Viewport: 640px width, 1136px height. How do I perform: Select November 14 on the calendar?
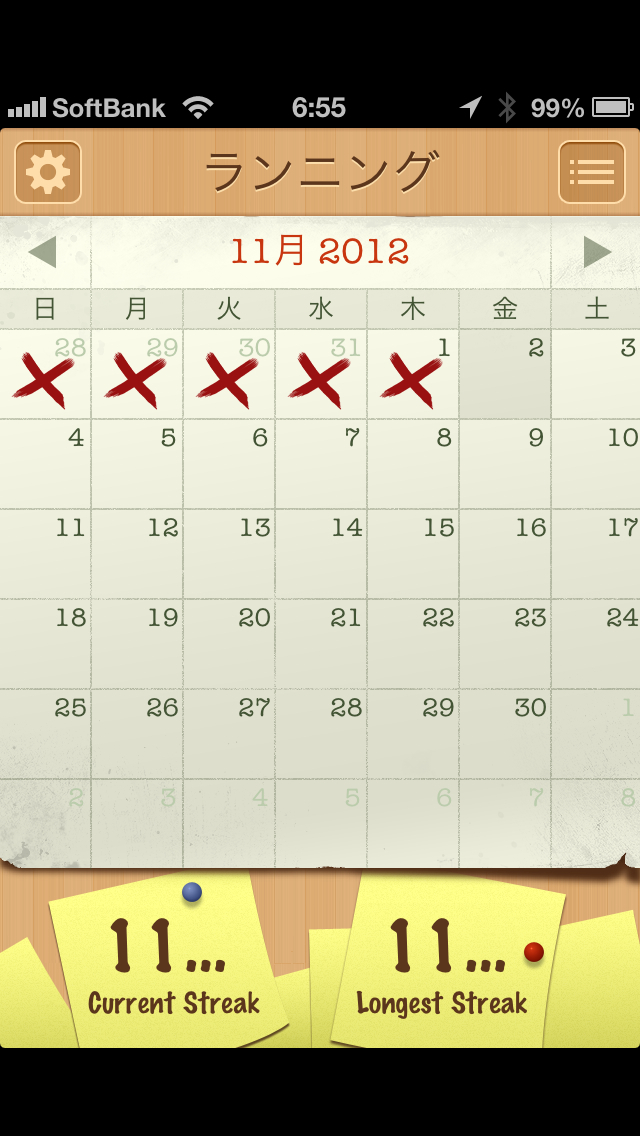click(321, 555)
